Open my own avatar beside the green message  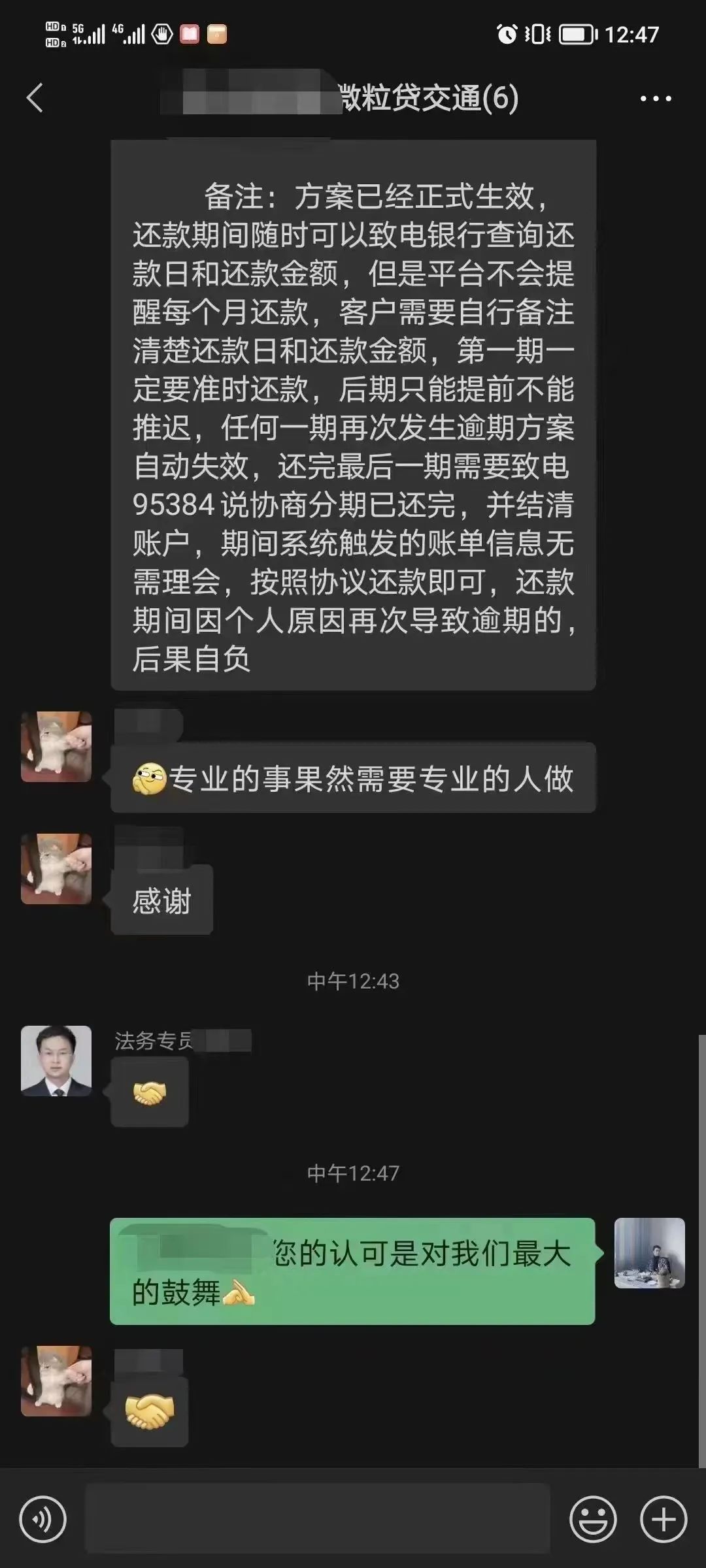[649, 1253]
